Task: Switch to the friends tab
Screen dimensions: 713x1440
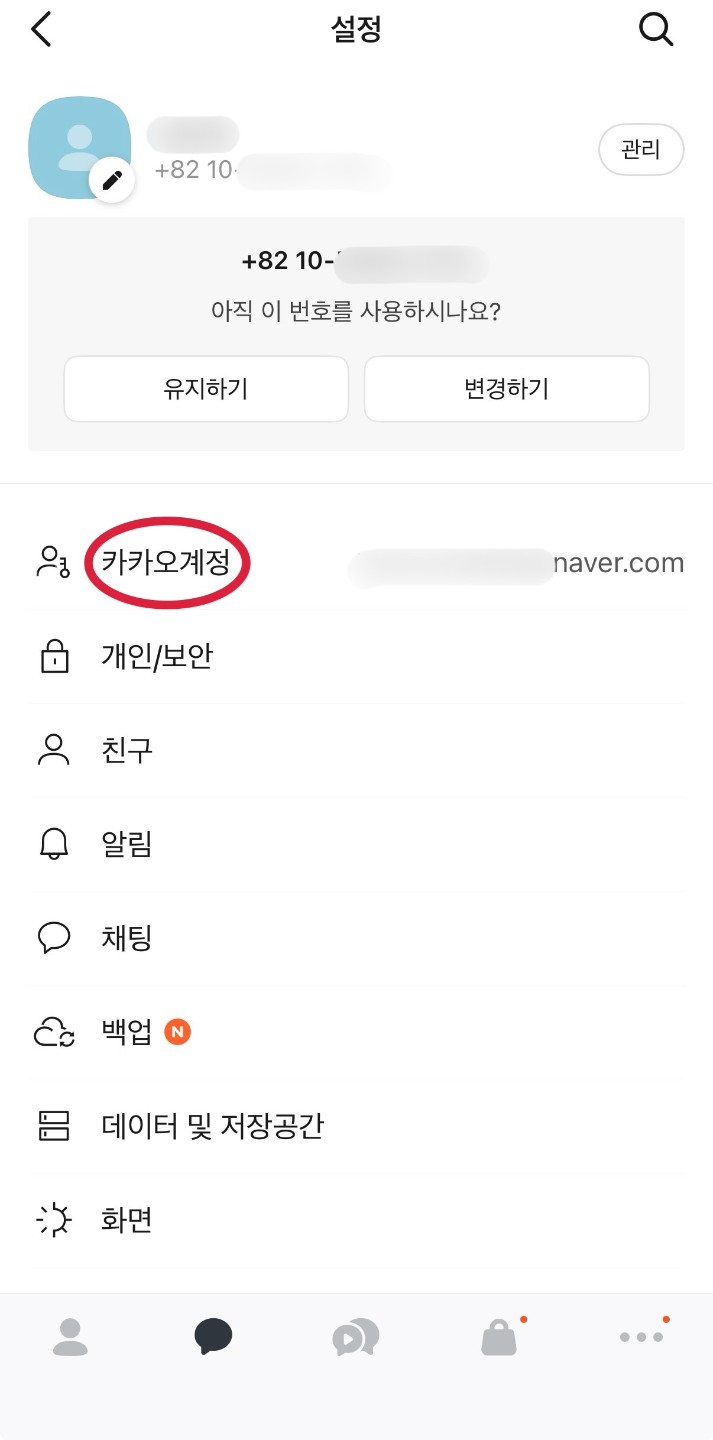Action: point(70,1337)
